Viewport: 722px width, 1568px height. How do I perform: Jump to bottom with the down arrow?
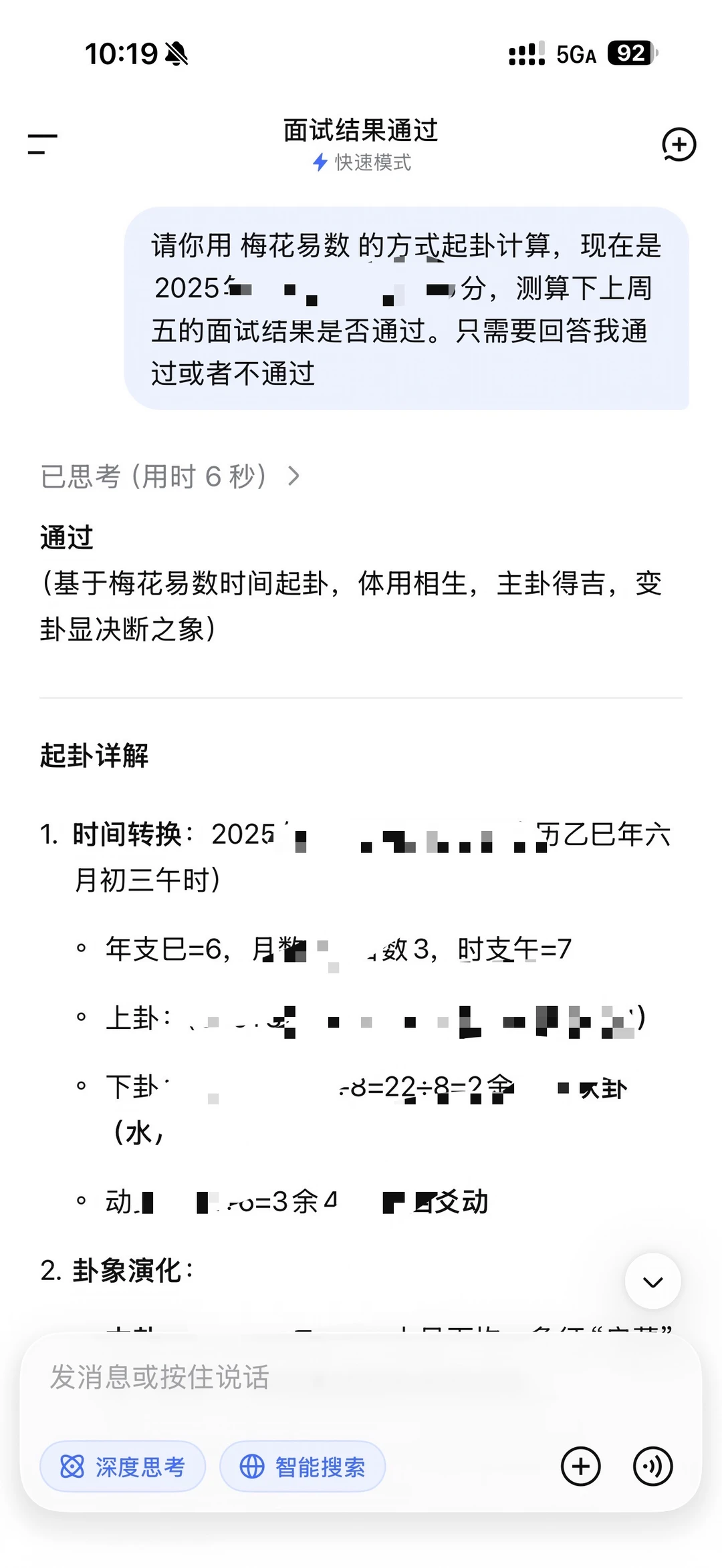tap(652, 1281)
